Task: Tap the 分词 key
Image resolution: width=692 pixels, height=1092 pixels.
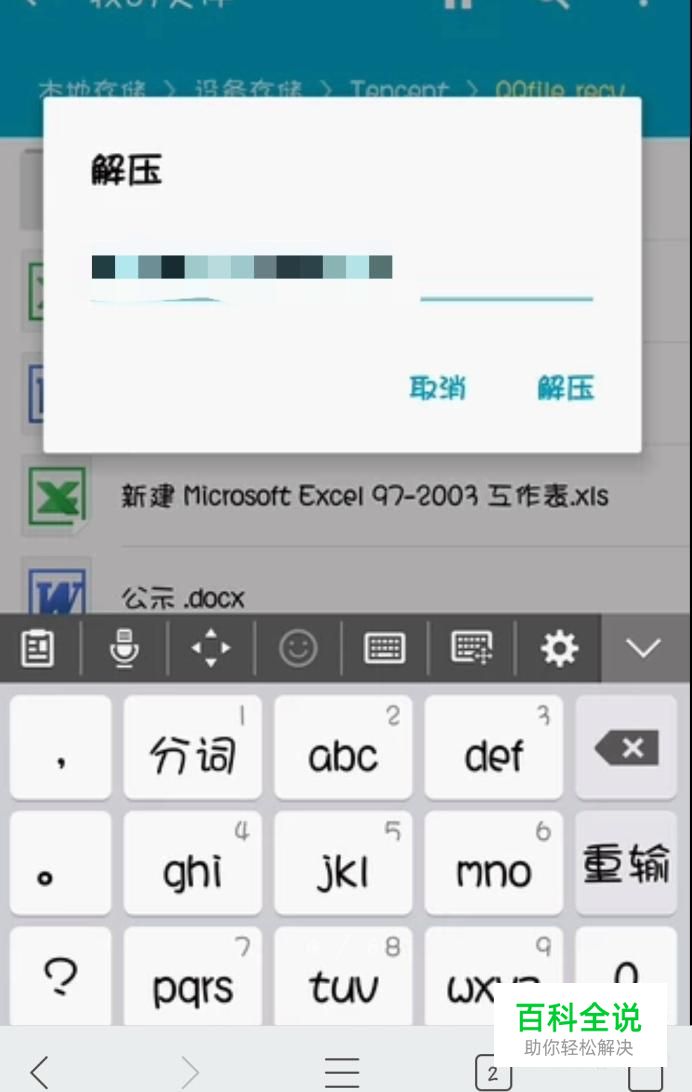Action: pyautogui.click(x=193, y=747)
